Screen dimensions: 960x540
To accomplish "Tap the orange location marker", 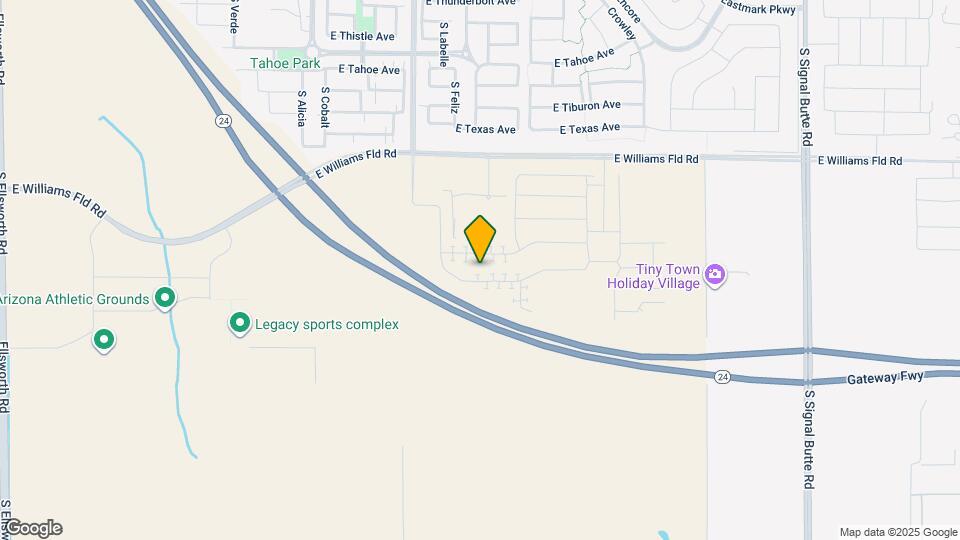I will point(481,238).
